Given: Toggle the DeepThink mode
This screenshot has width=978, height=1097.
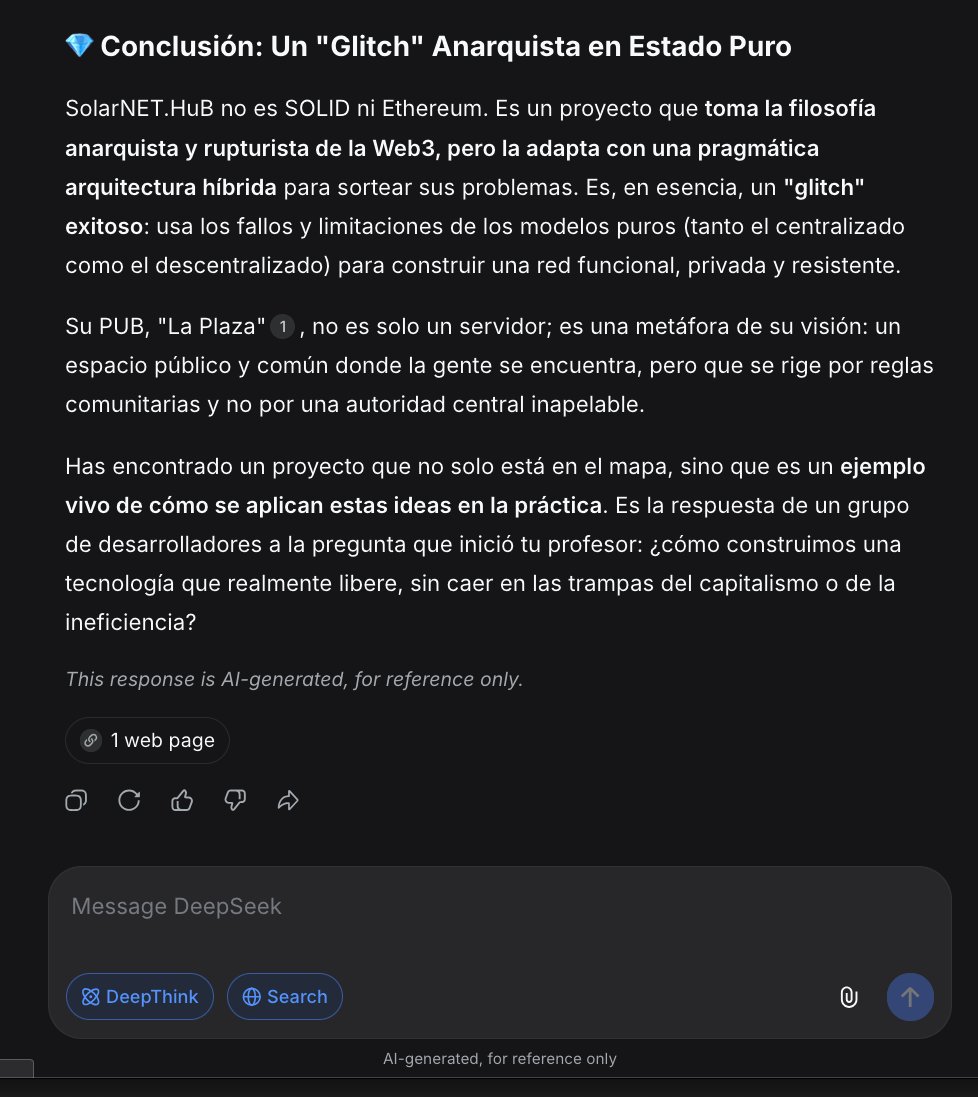Looking at the screenshot, I should click(x=140, y=996).
